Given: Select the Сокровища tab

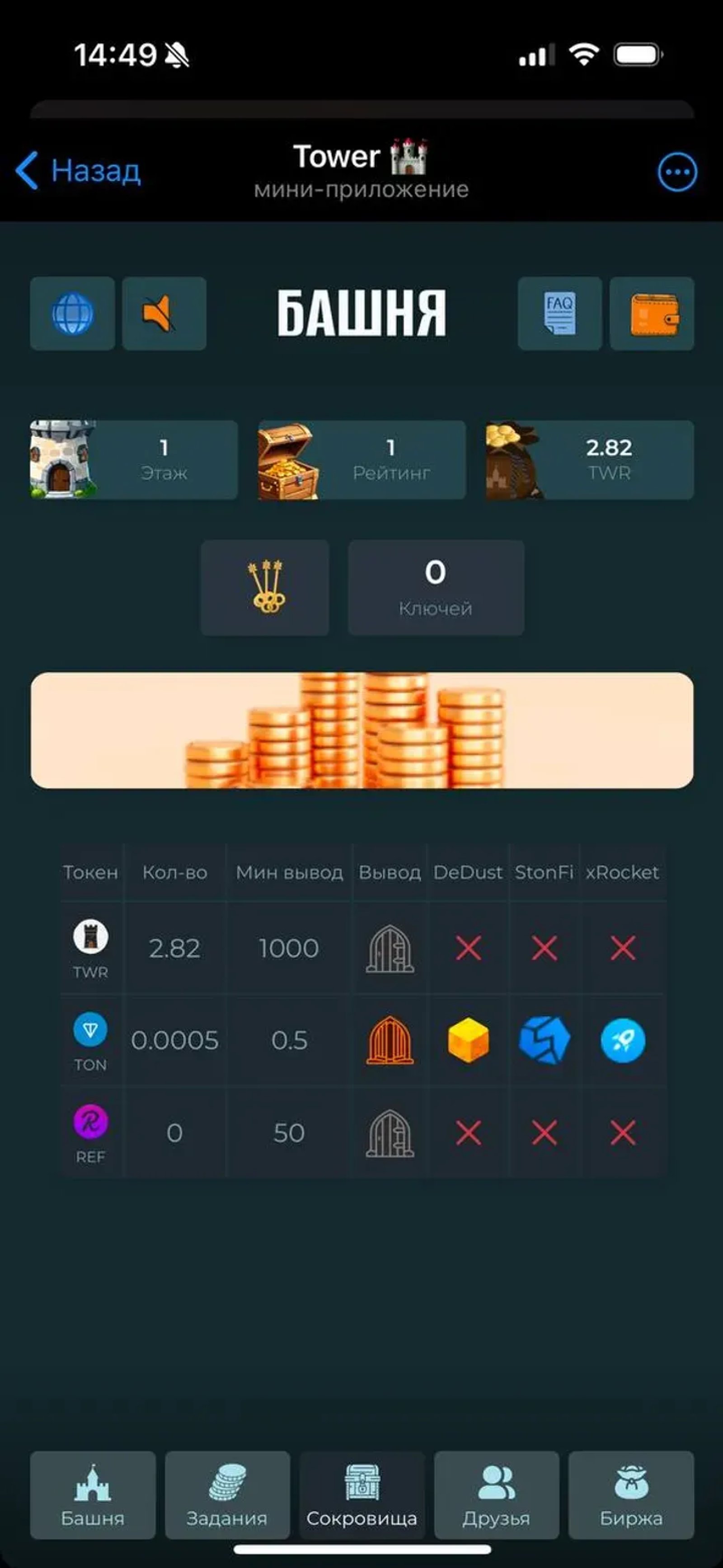Looking at the screenshot, I should (362, 1494).
